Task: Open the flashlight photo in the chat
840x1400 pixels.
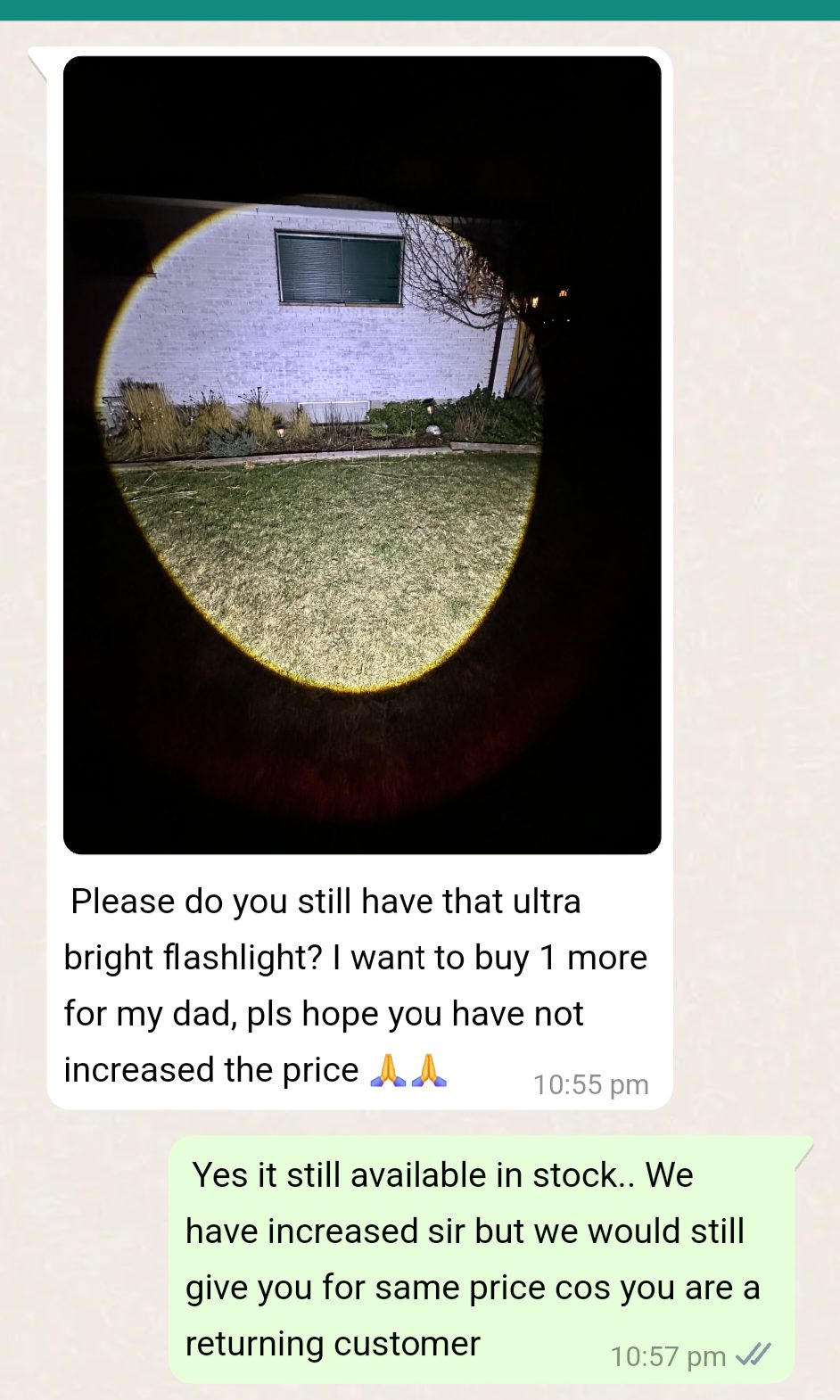Action: pyautogui.click(x=362, y=455)
